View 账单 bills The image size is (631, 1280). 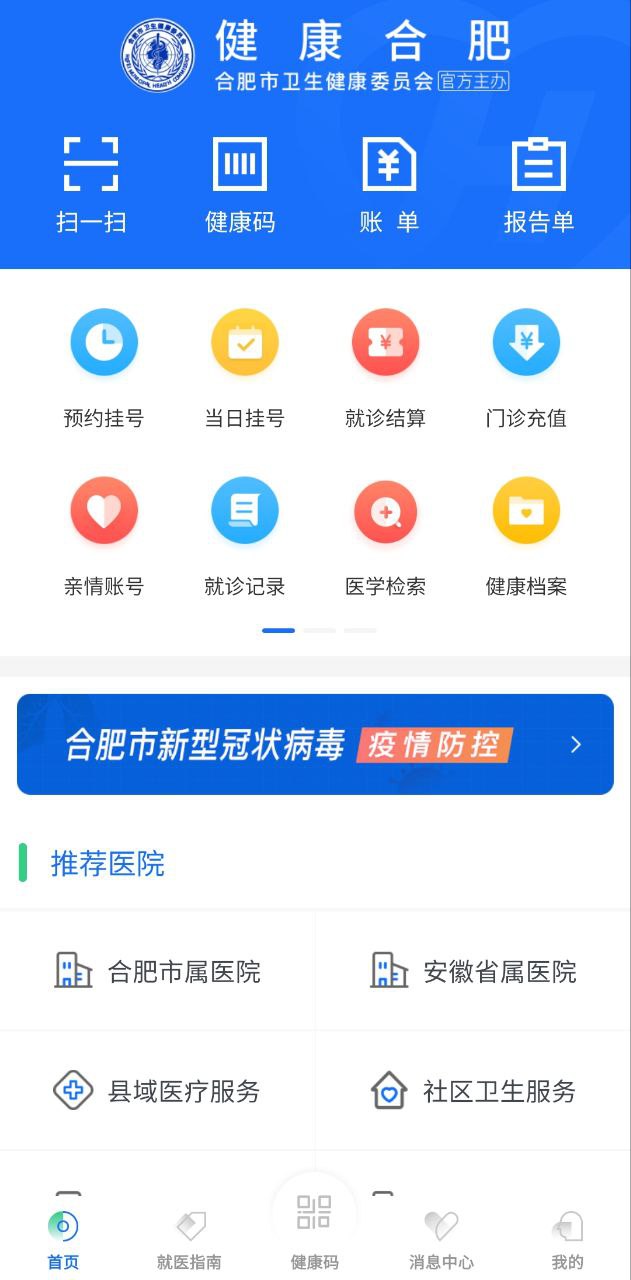(389, 185)
